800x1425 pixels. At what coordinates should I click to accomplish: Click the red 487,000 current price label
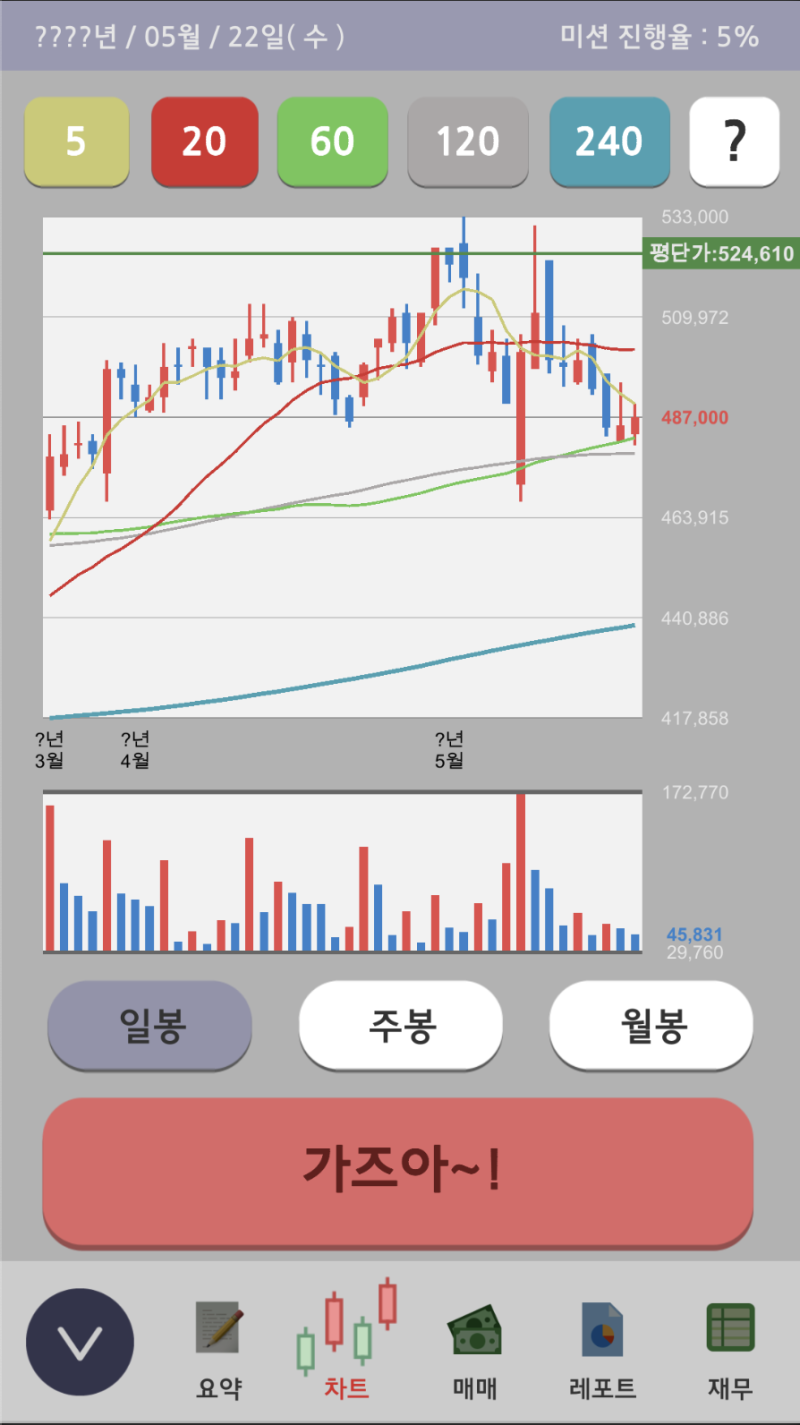(697, 418)
